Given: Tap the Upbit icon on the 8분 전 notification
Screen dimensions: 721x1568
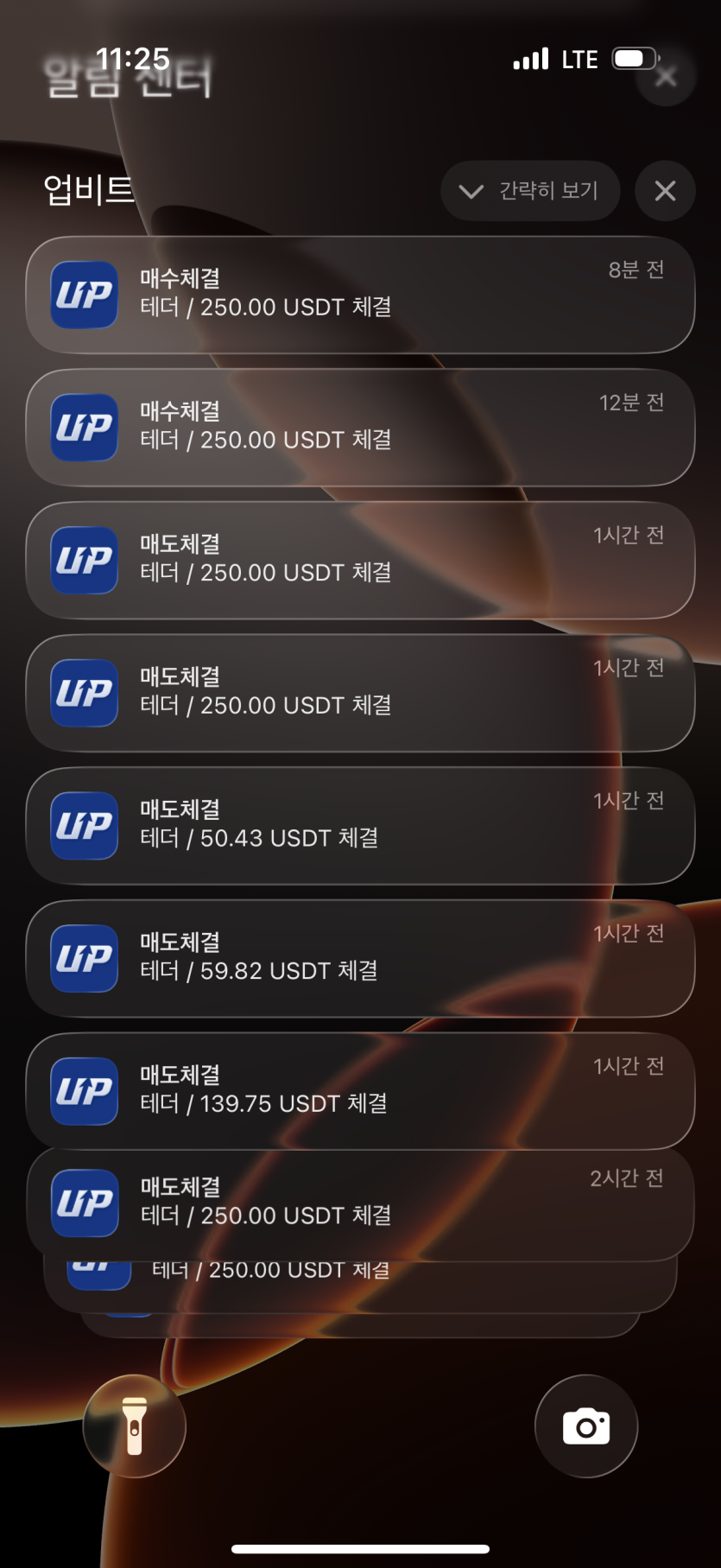Looking at the screenshot, I should click(x=84, y=295).
